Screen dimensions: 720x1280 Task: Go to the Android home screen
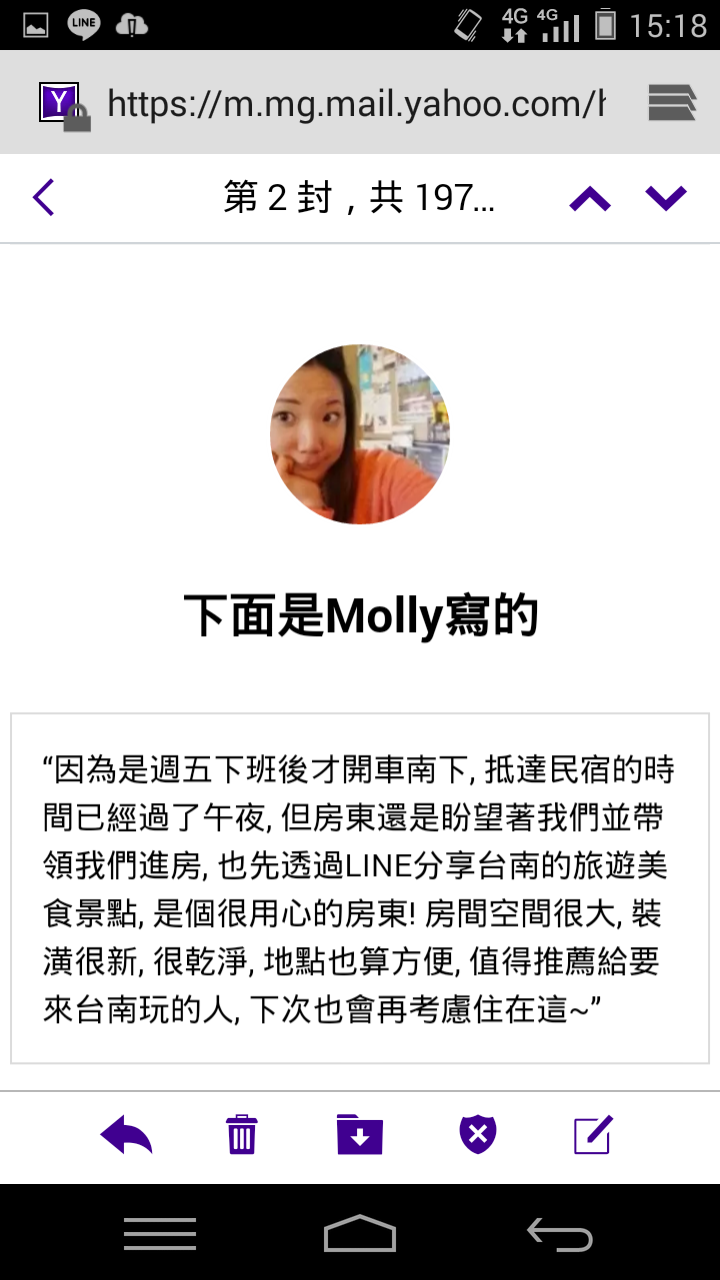click(360, 1236)
